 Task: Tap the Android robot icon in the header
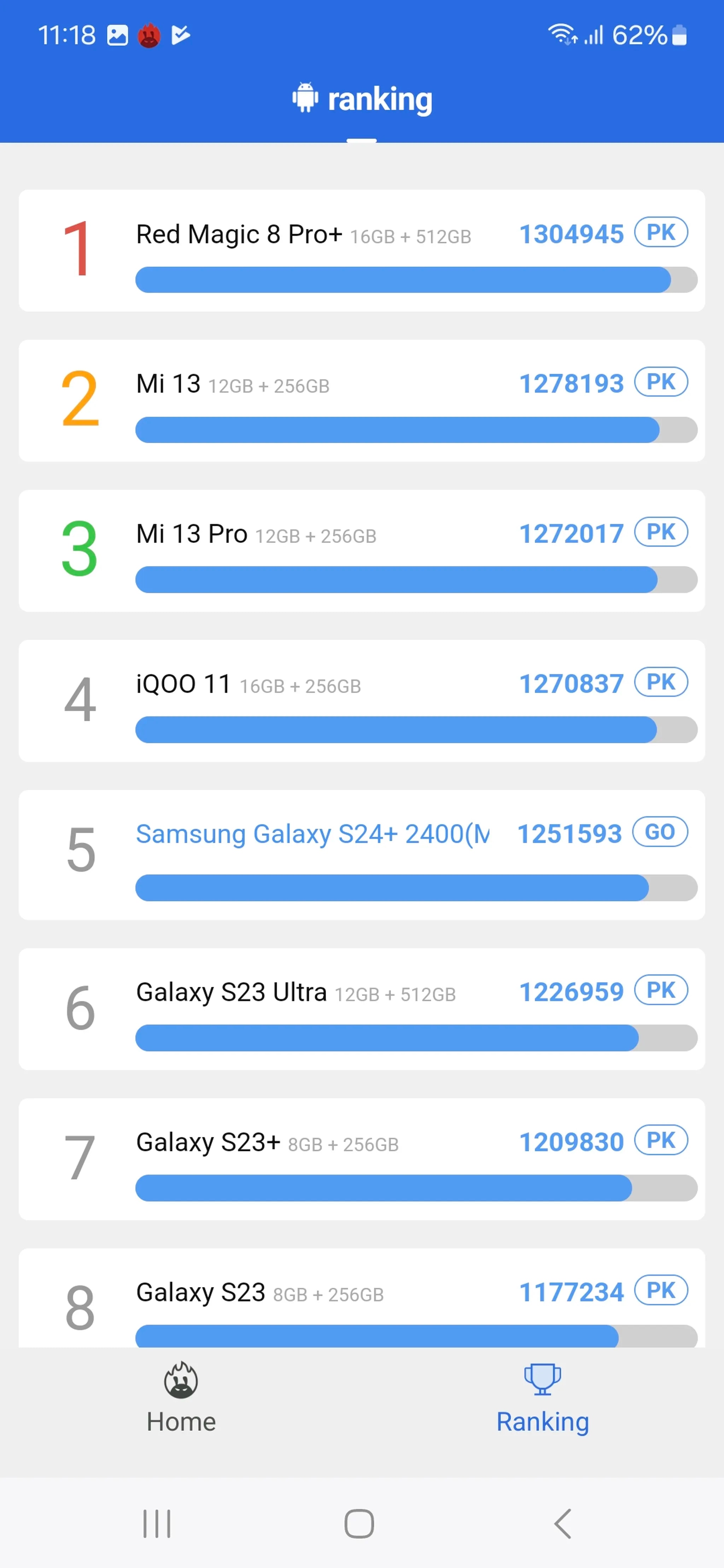click(305, 98)
